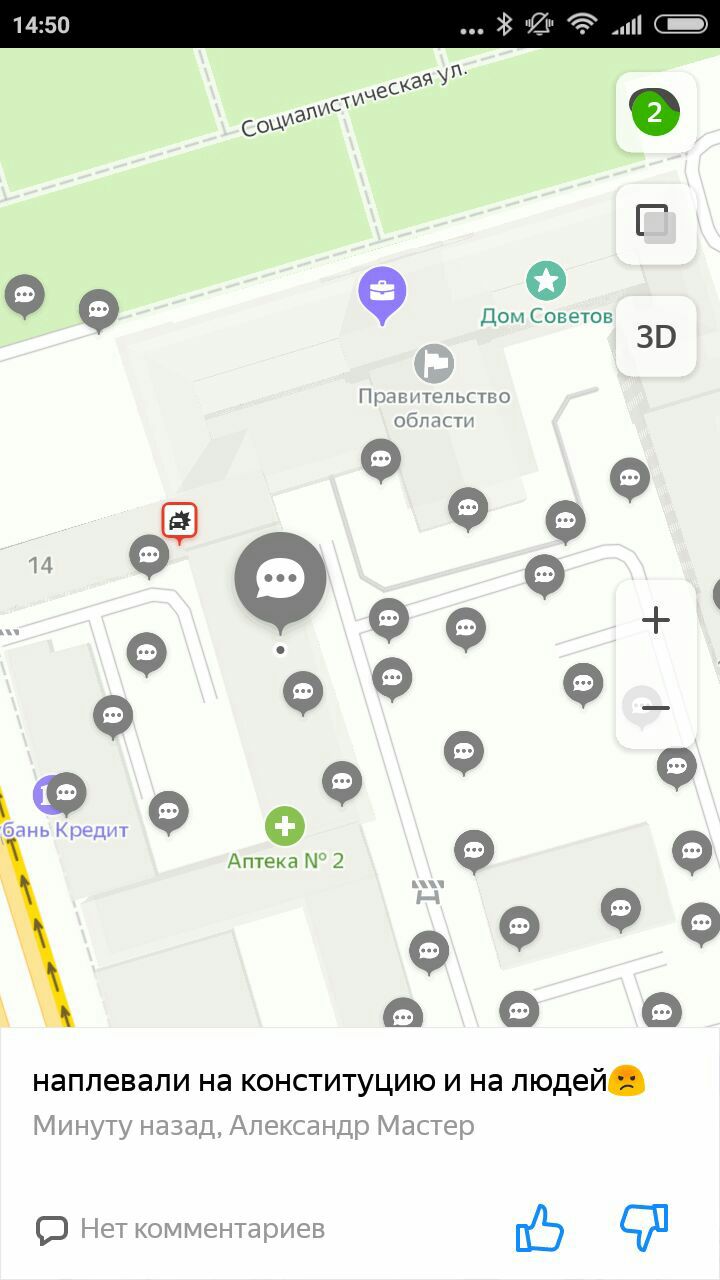This screenshot has width=720, height=1280.
Task: Open the red road accident marker
Action: (180, 520)
